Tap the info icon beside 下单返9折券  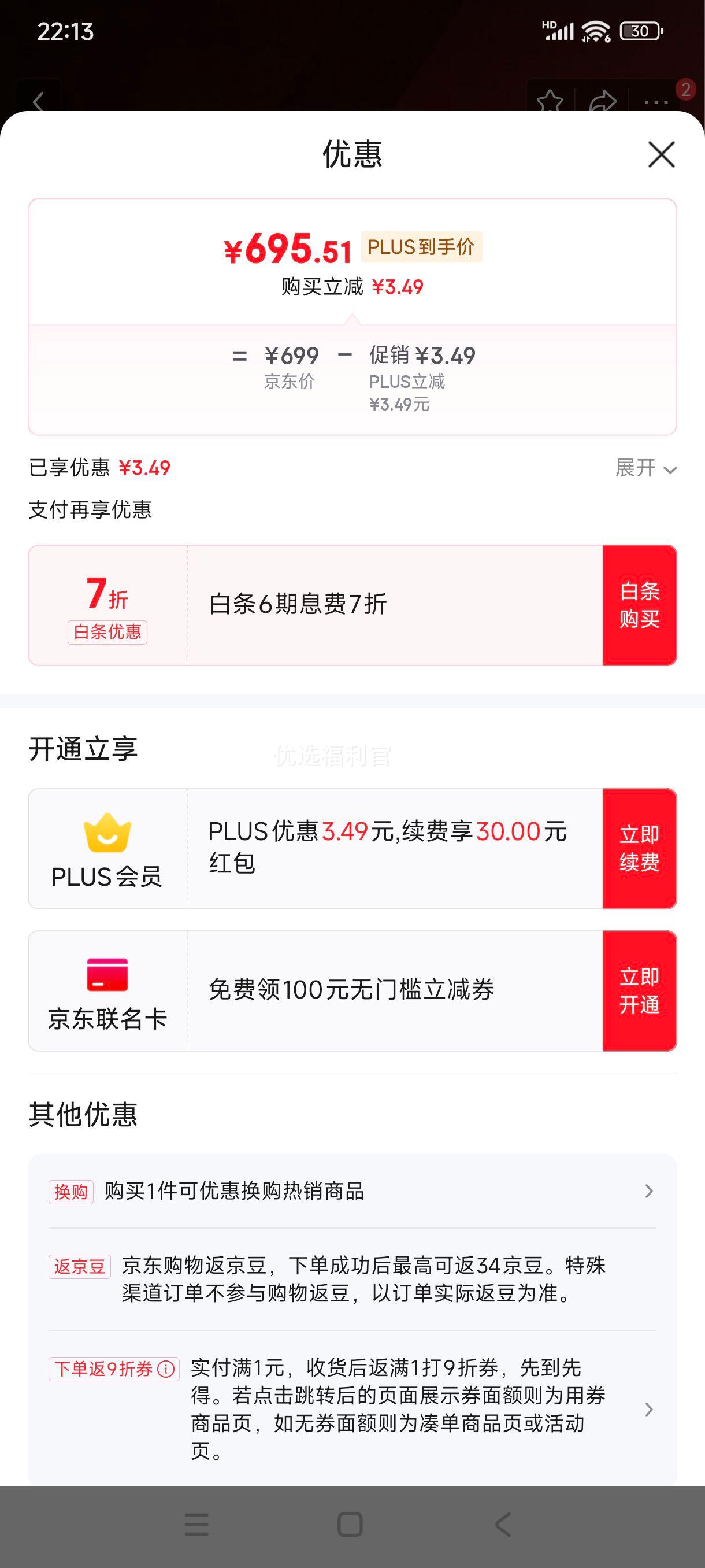pos(166,1369)
